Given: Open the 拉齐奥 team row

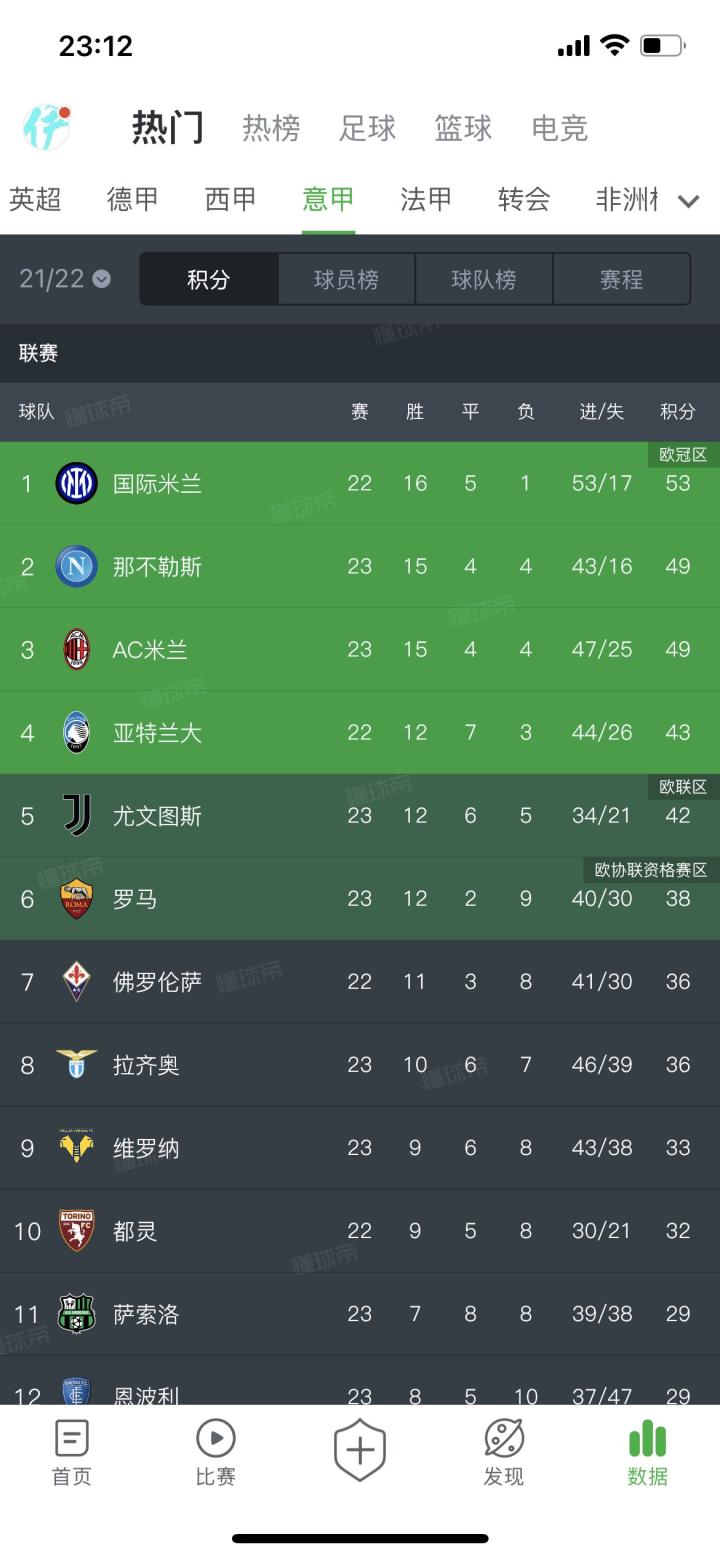Looking at the screenshot, I should tap(360, 1064).
